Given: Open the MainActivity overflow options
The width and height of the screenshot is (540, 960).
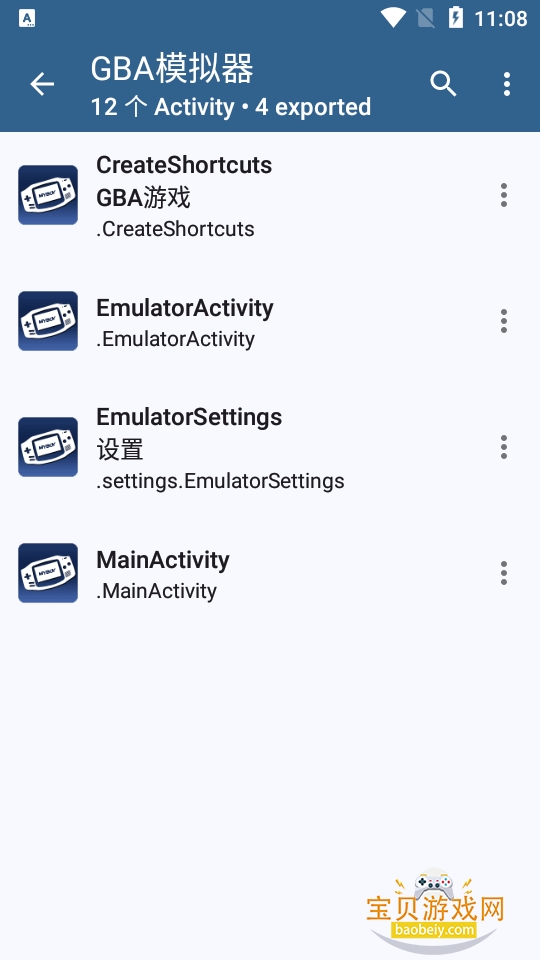Looking at the screenshot, I should click(x=503, y=574).
